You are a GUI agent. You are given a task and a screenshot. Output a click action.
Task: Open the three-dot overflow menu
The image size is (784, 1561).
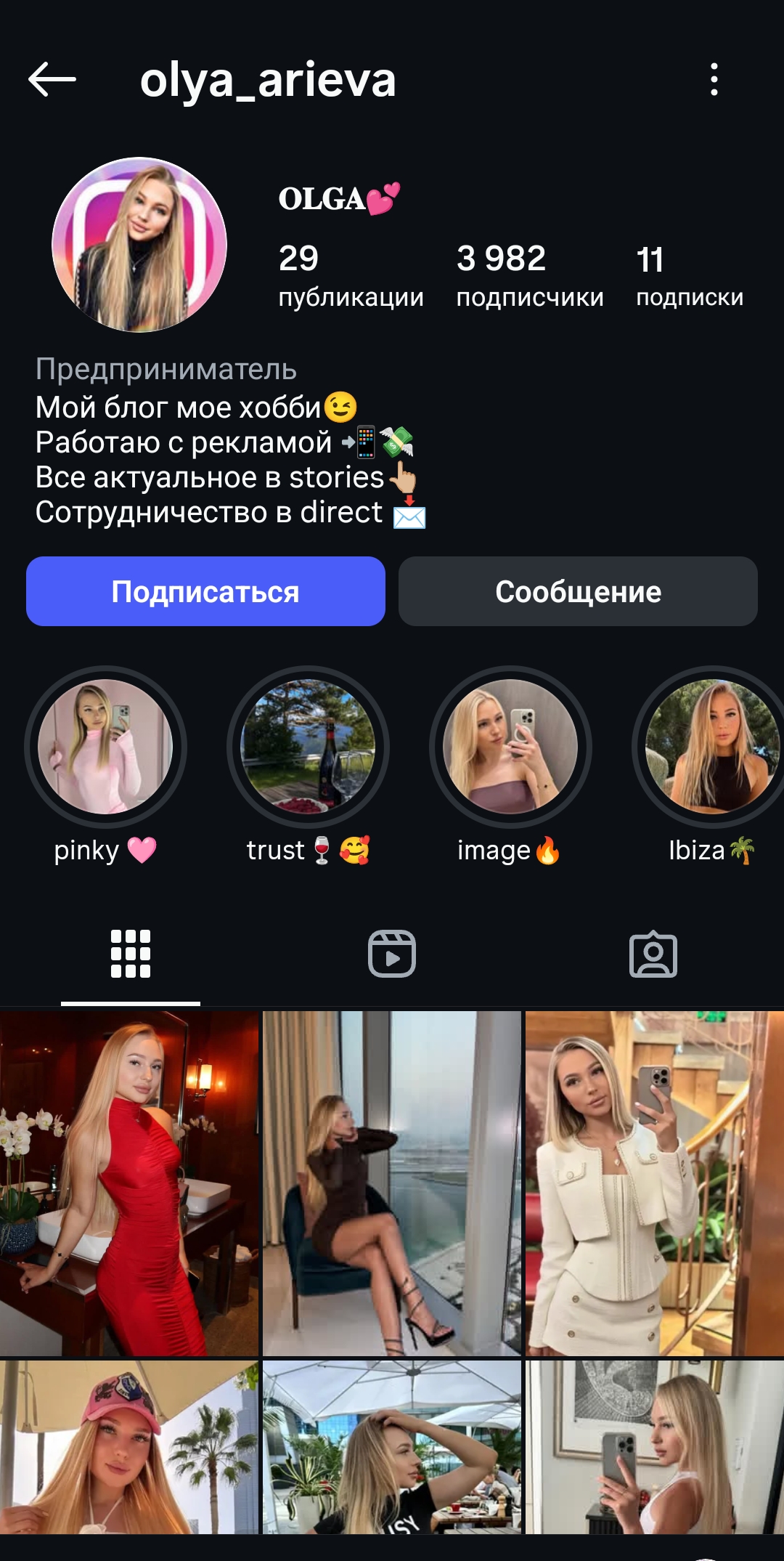714,79
